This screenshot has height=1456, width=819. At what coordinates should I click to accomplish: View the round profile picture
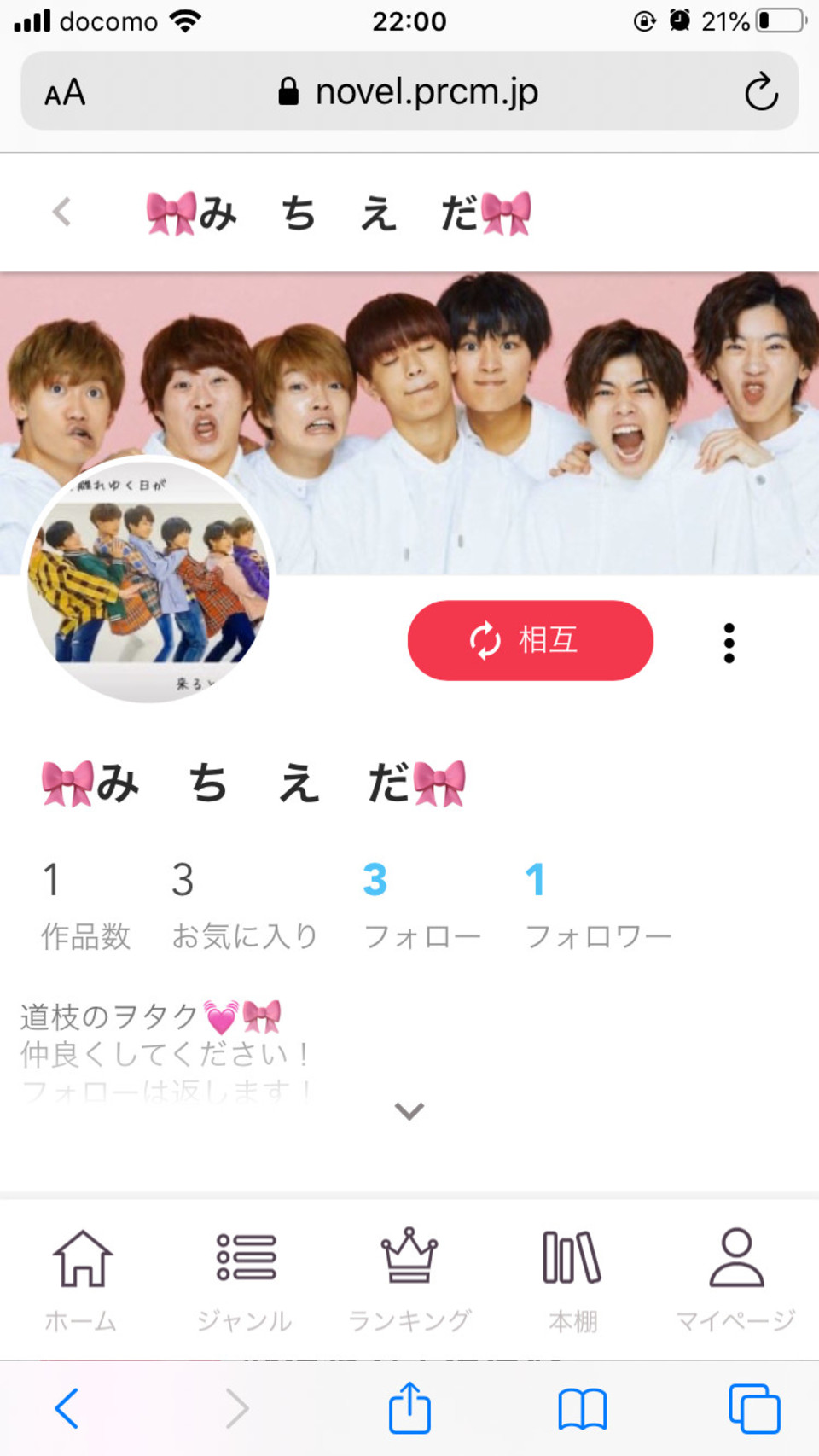point(148,580)
